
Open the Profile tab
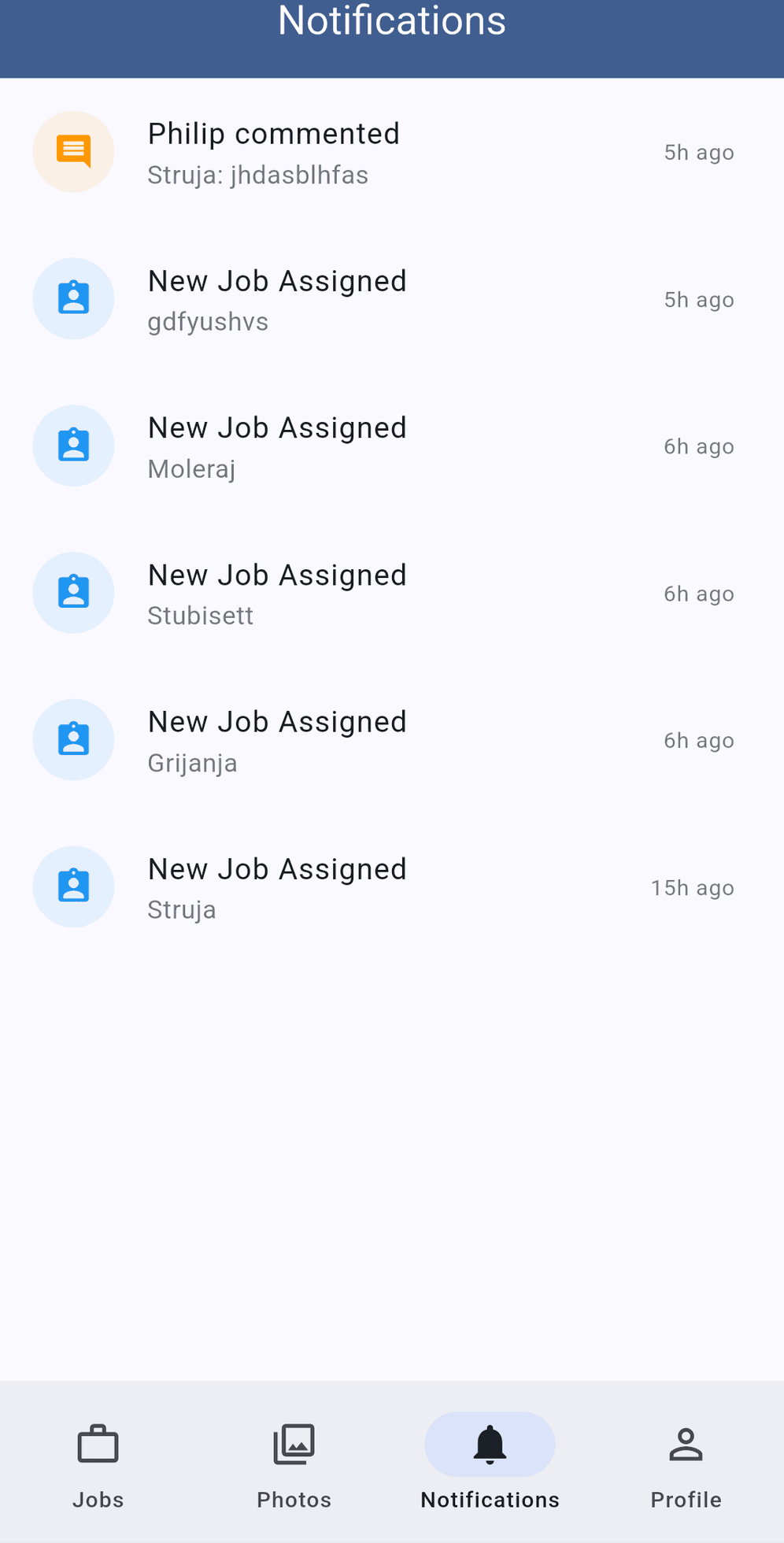point(686,1464)
